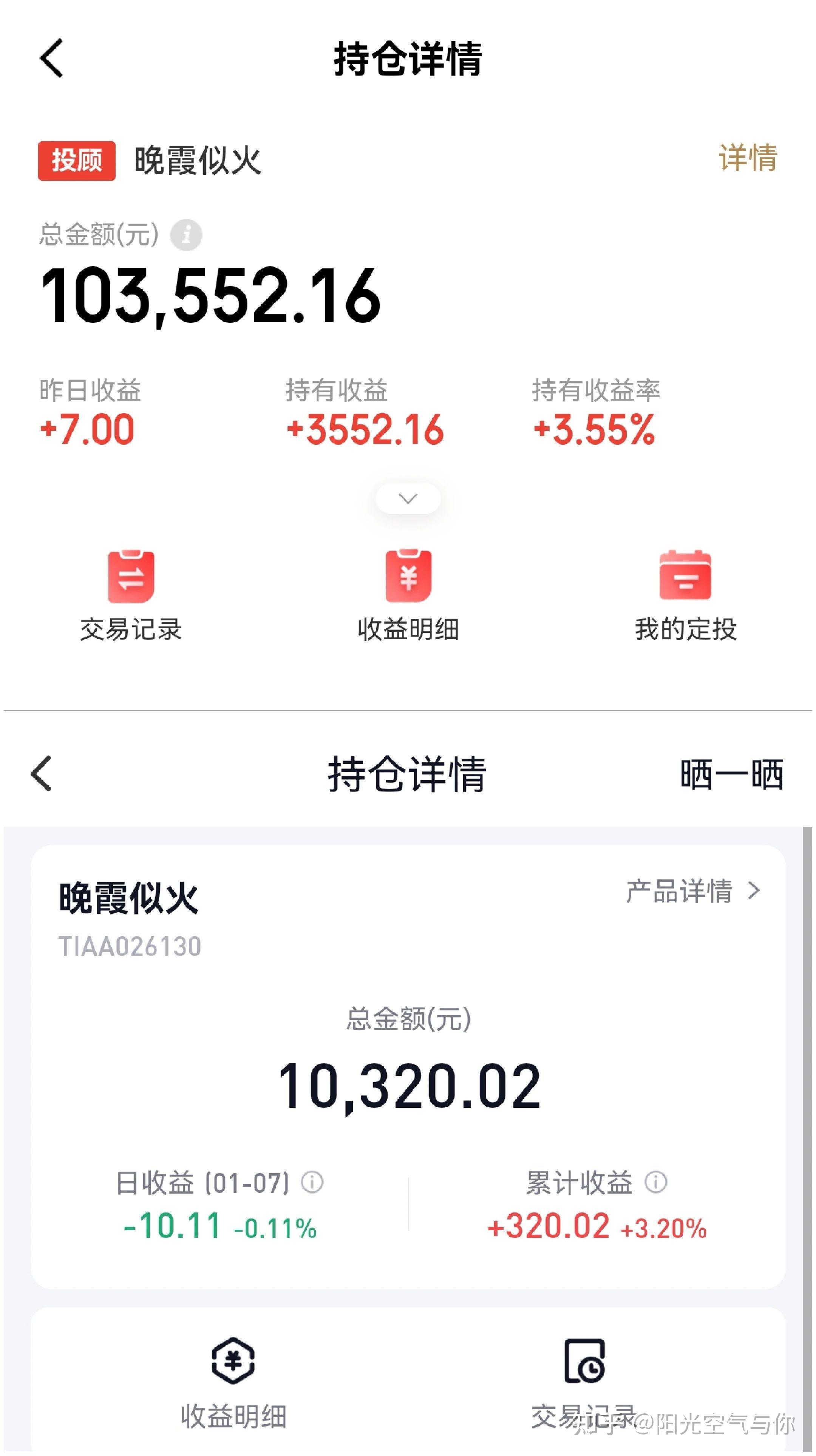
Task: Expand the downward chevron below earnings summary
Action: pyautogui.click(x=408, y=498)
